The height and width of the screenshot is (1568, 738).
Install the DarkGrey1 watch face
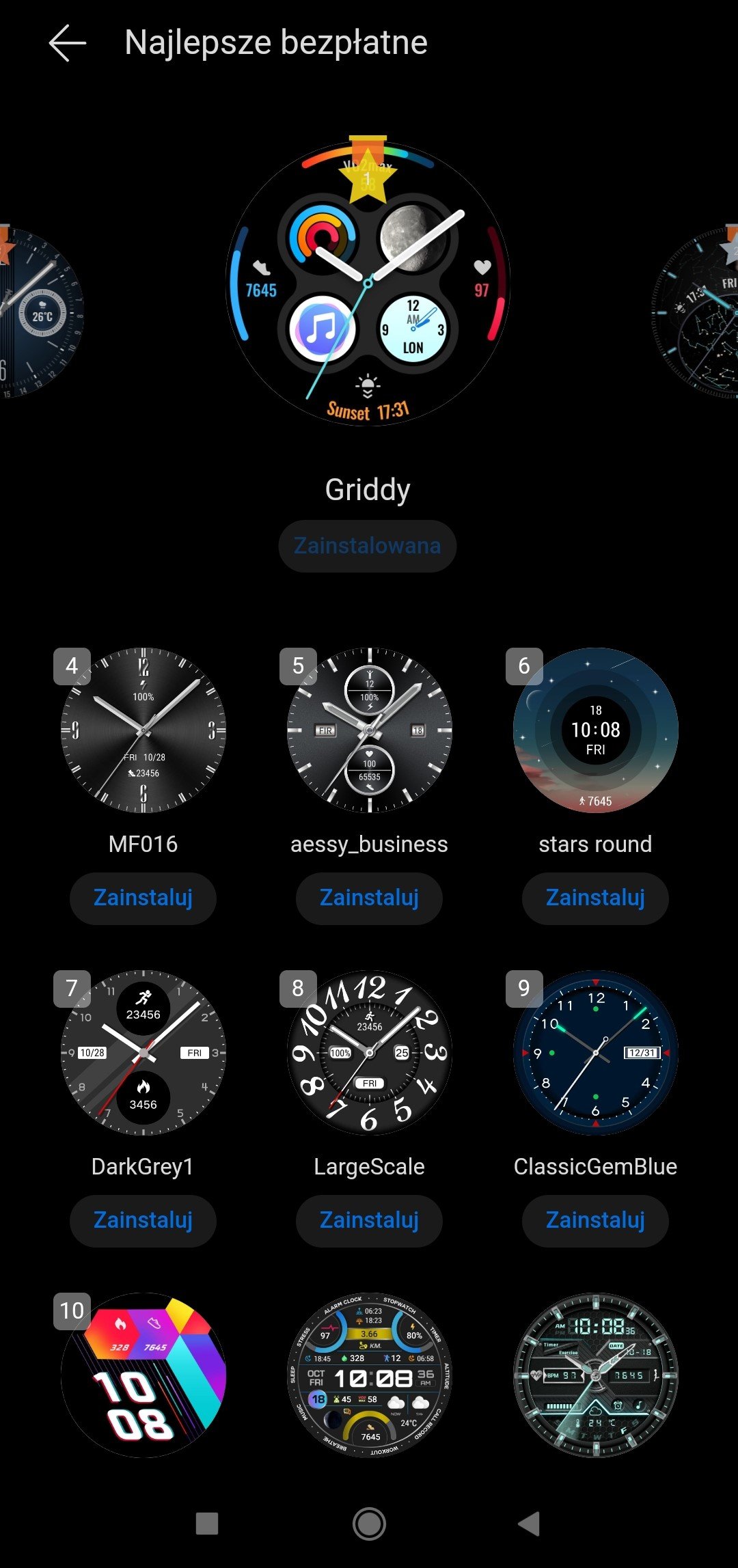coord(143,1220)
